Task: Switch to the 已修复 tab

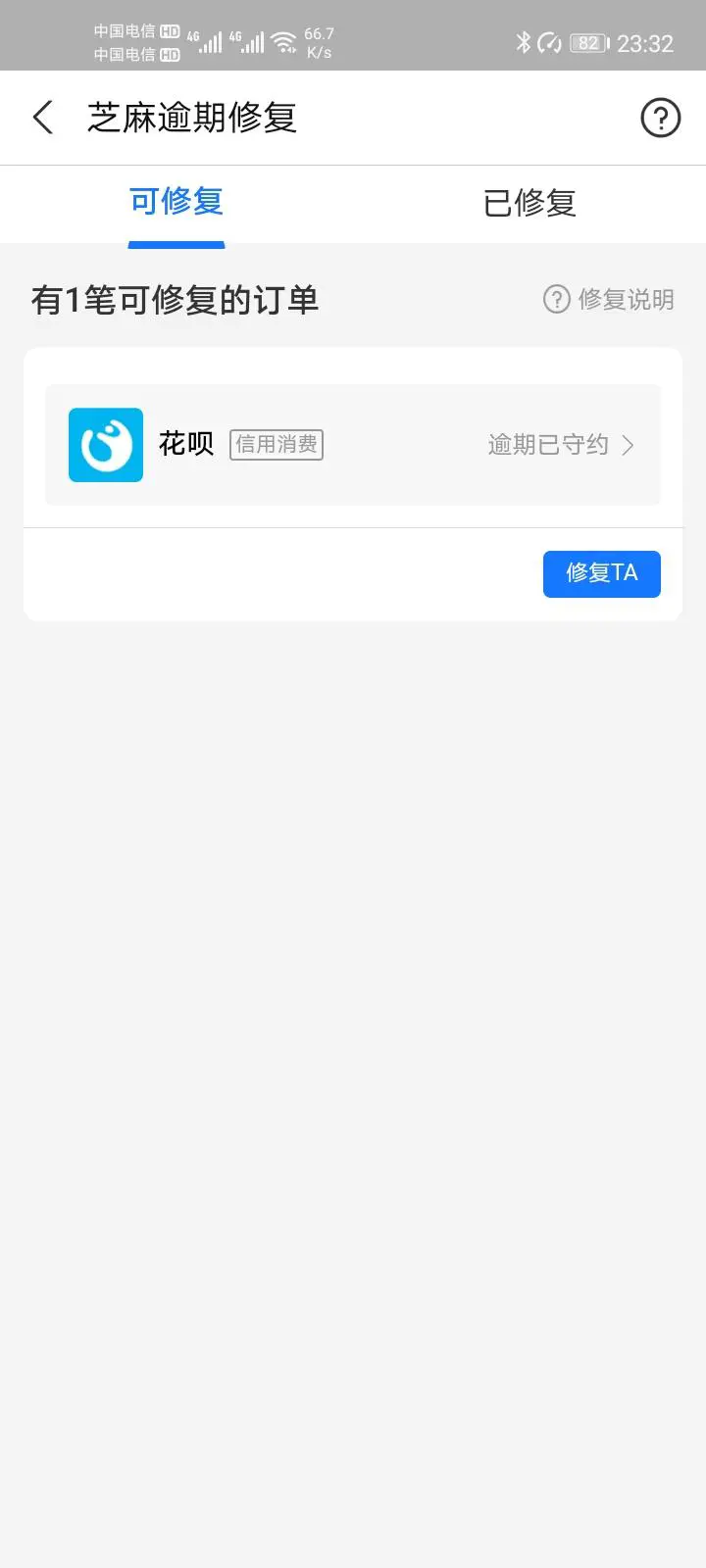Action: pyautogui.click(x=529, y=203)
